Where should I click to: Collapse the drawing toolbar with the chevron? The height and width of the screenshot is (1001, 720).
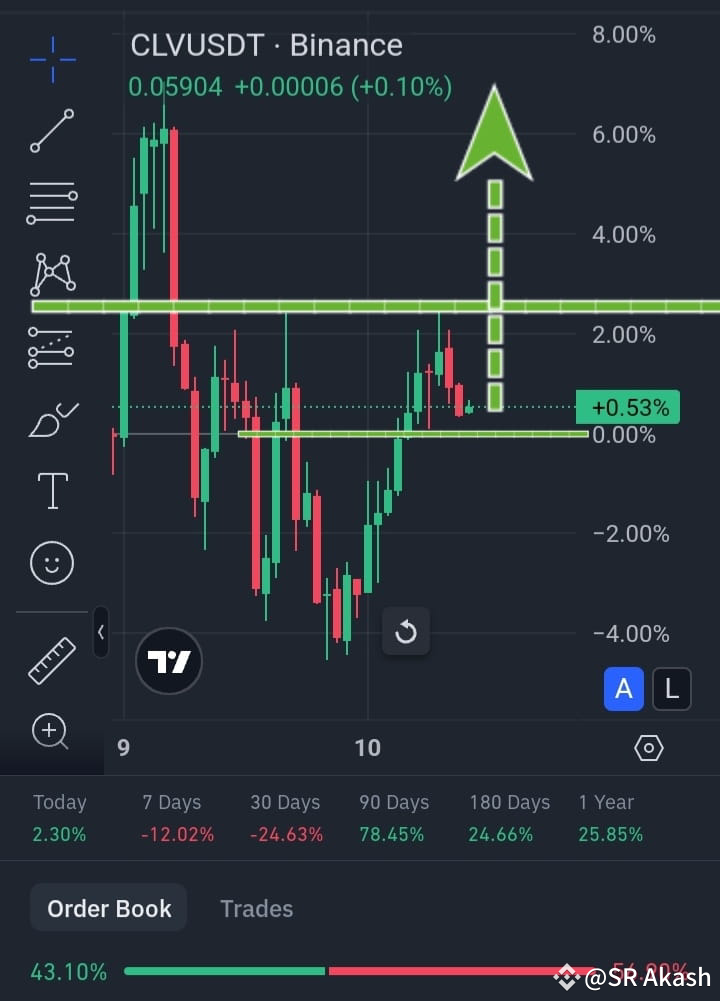pyautogui.click(x=101, y=633)
